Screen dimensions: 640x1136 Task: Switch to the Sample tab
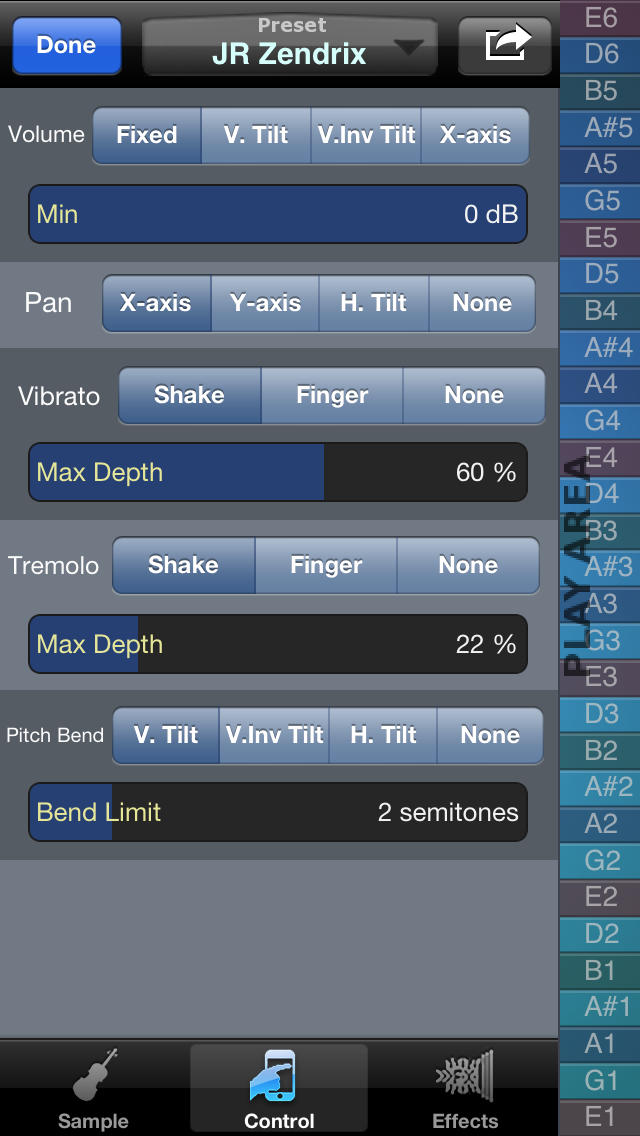pyautogui.click(x=93, y=1090)
